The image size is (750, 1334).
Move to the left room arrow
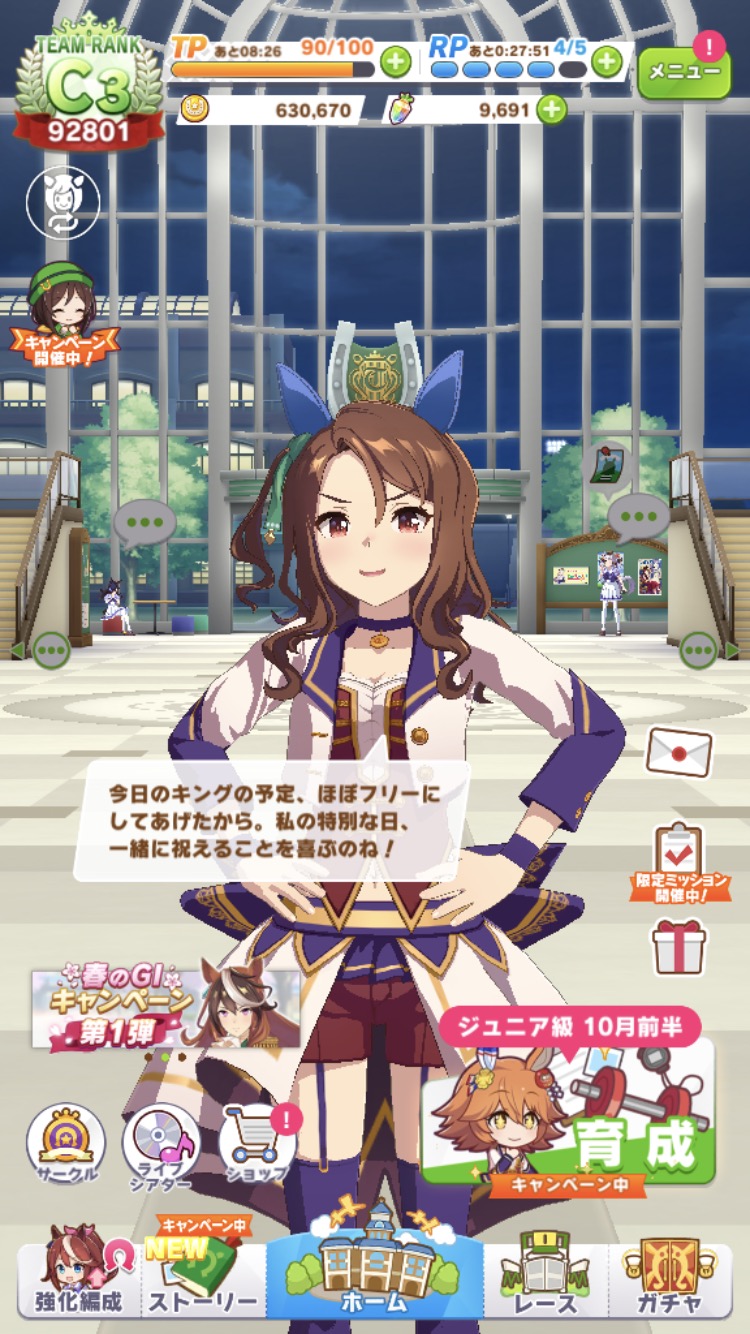(x=44, y=651)
